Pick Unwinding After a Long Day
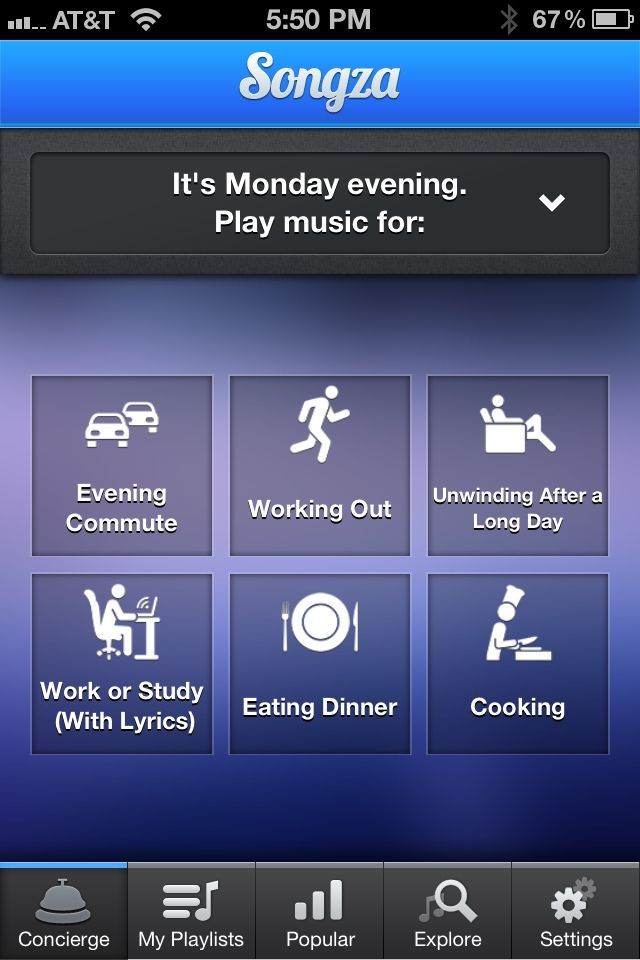This screenshot has width=640, height=960. [518, 465]
